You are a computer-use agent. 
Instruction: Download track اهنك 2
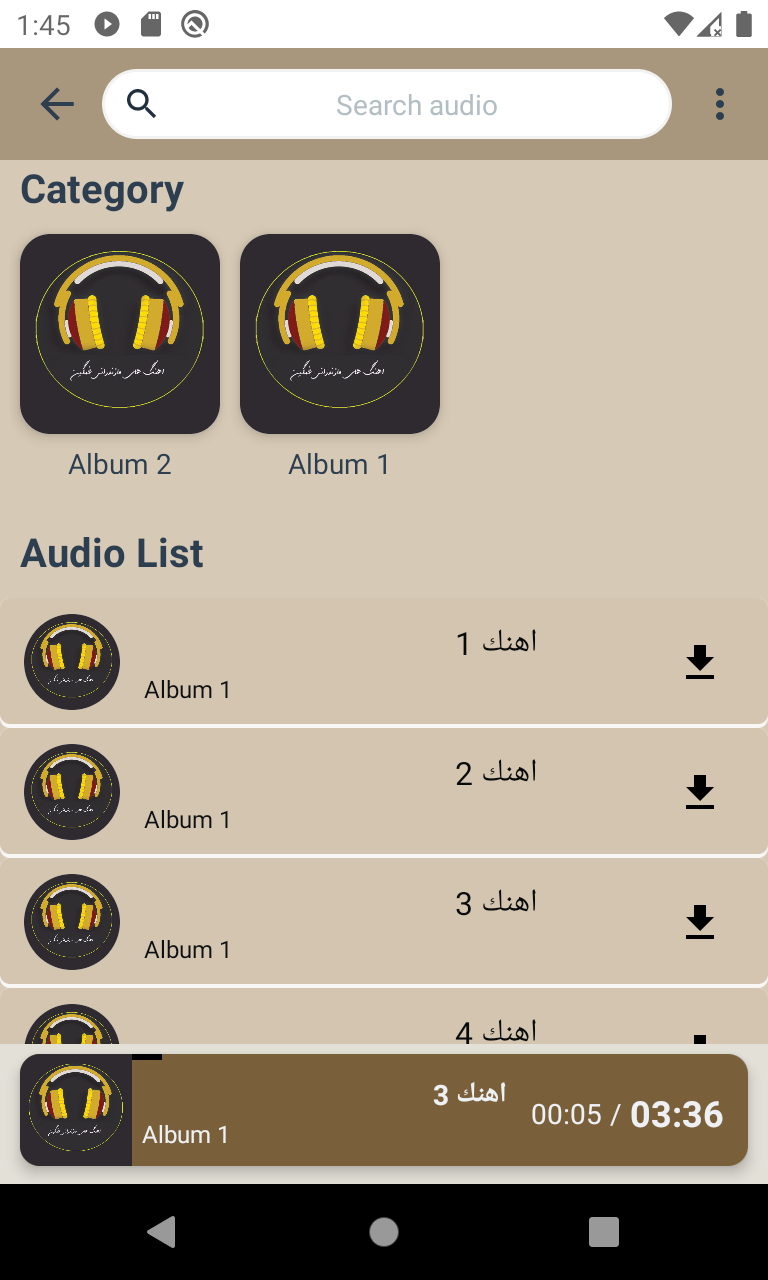[700, 792]
